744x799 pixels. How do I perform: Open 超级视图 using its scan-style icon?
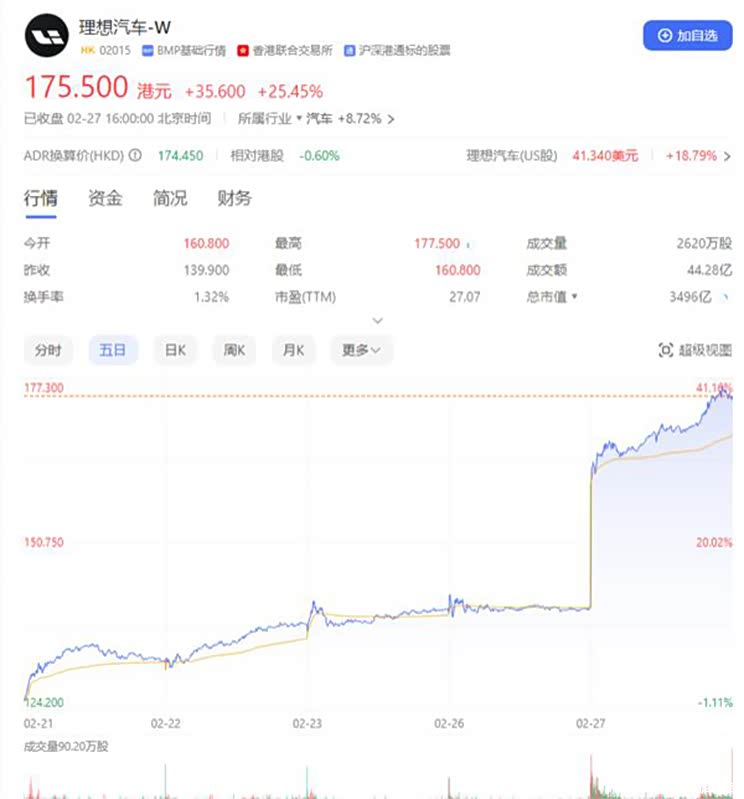[666, 351]
